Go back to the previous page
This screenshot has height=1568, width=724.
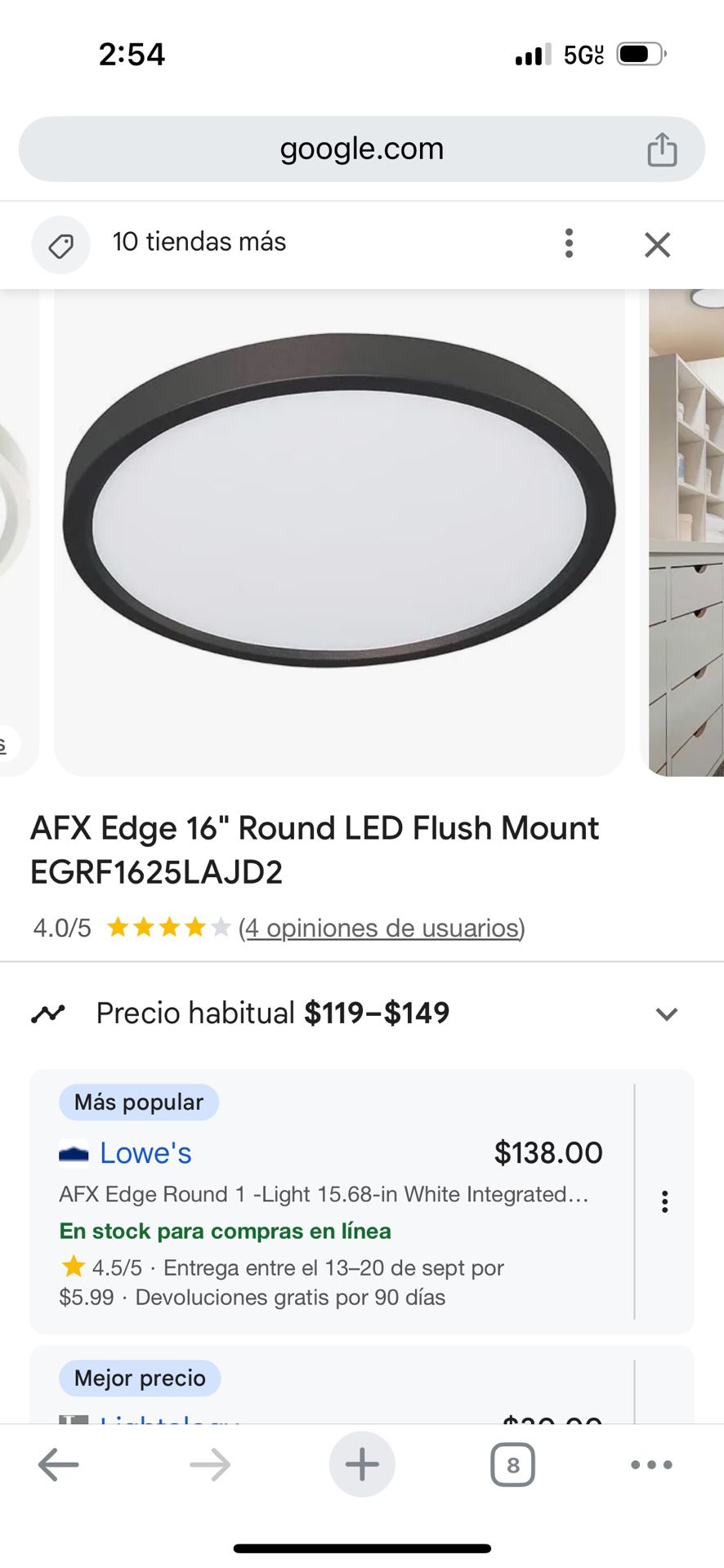click(59, 1465)
